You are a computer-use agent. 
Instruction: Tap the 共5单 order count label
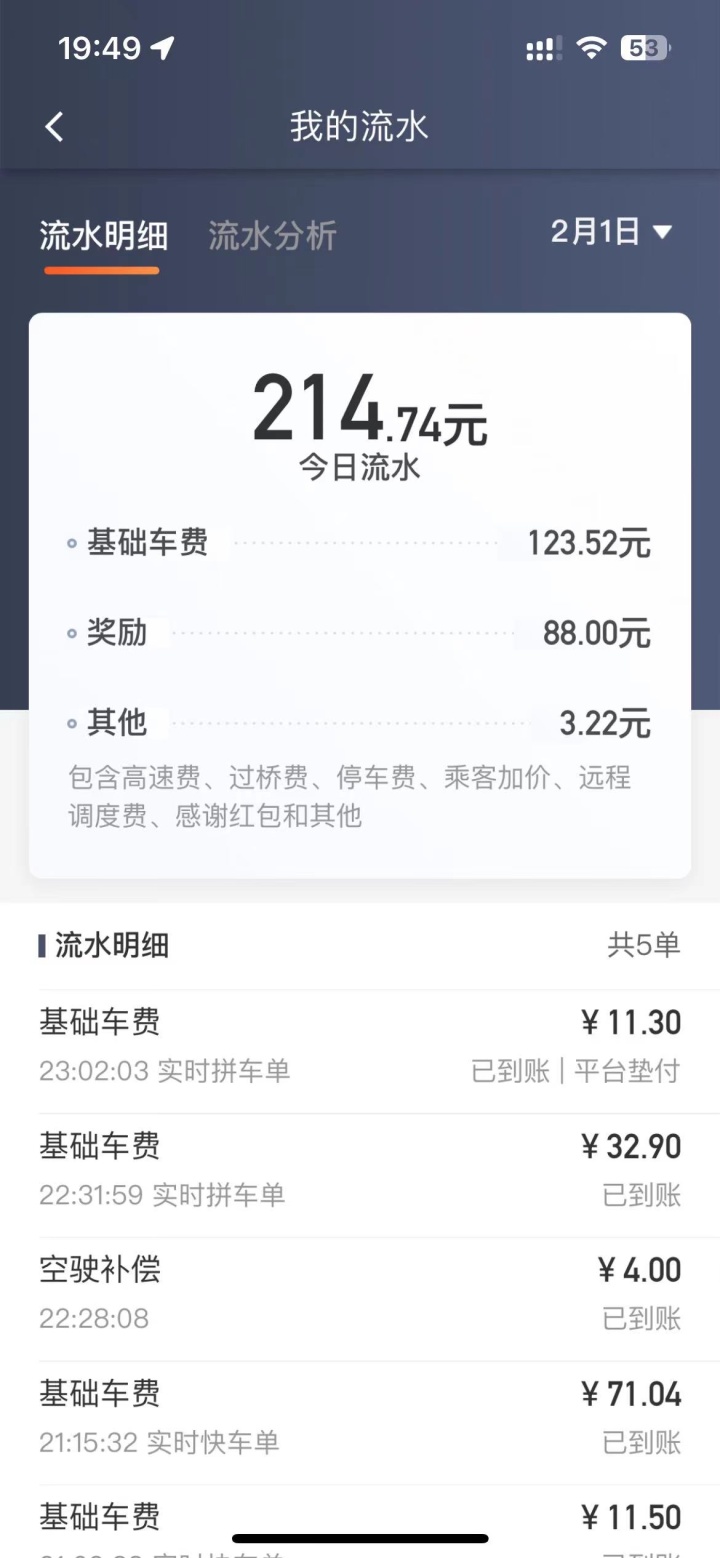tap(644, 946)
